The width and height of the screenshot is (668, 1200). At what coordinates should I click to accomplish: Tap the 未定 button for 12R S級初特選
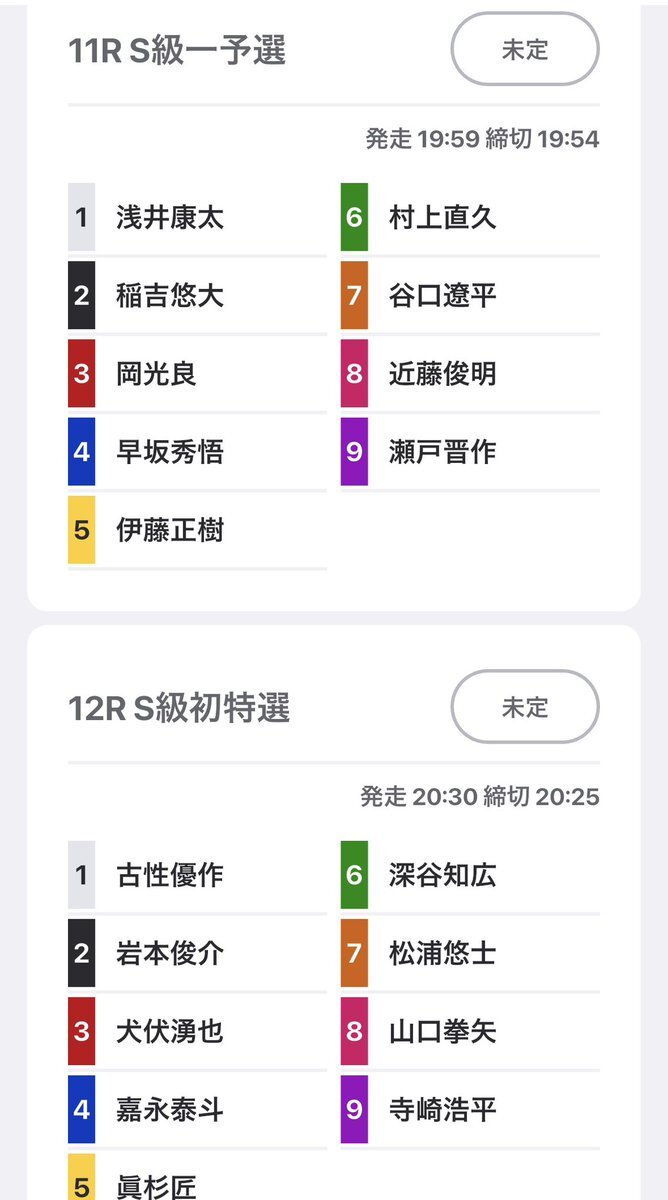point(525,707)
